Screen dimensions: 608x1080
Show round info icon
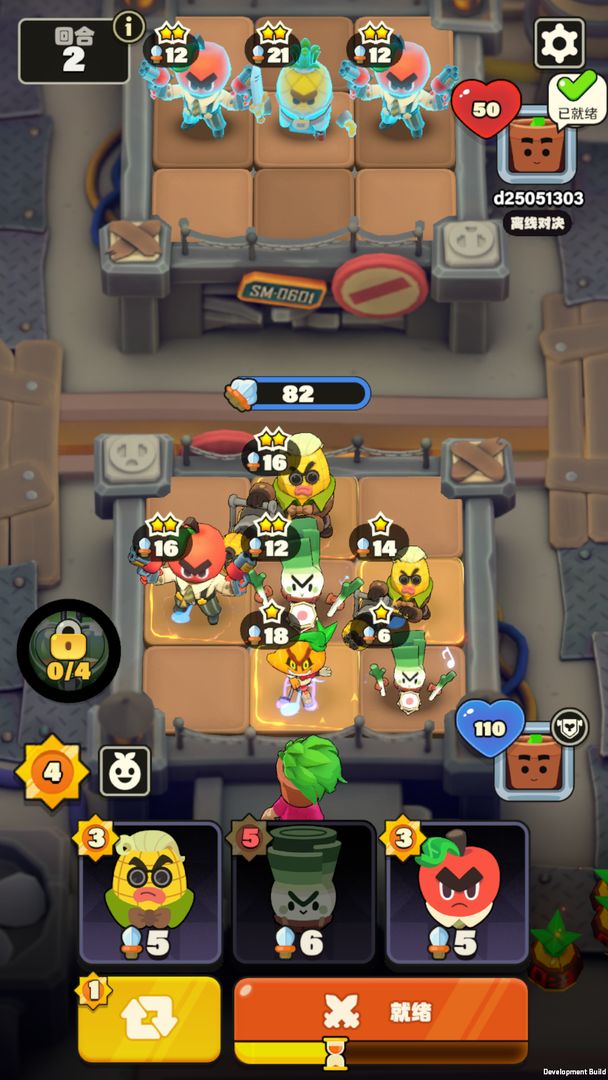pos(128,27)
